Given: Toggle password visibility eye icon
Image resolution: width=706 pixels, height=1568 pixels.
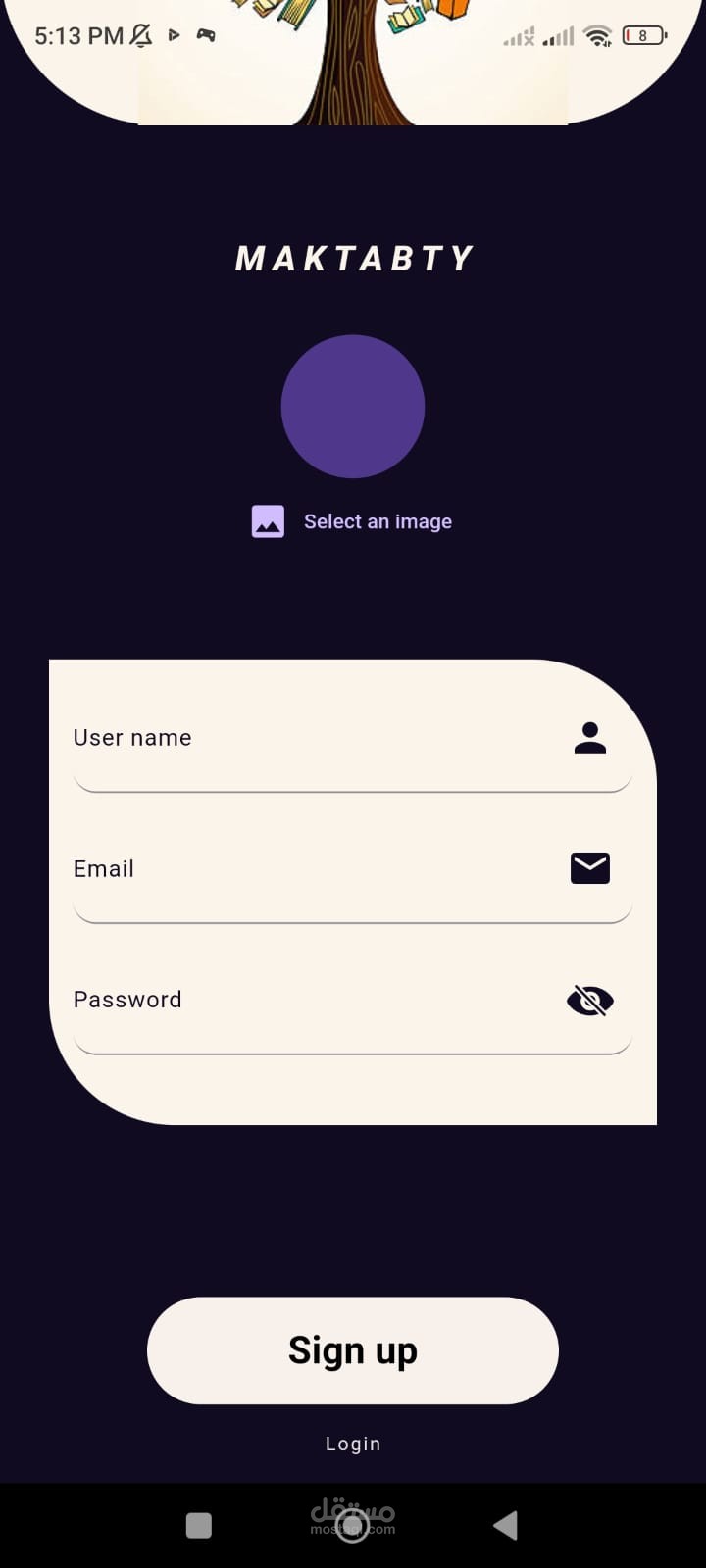Looking at the screenshot, I should [590, 1001].
